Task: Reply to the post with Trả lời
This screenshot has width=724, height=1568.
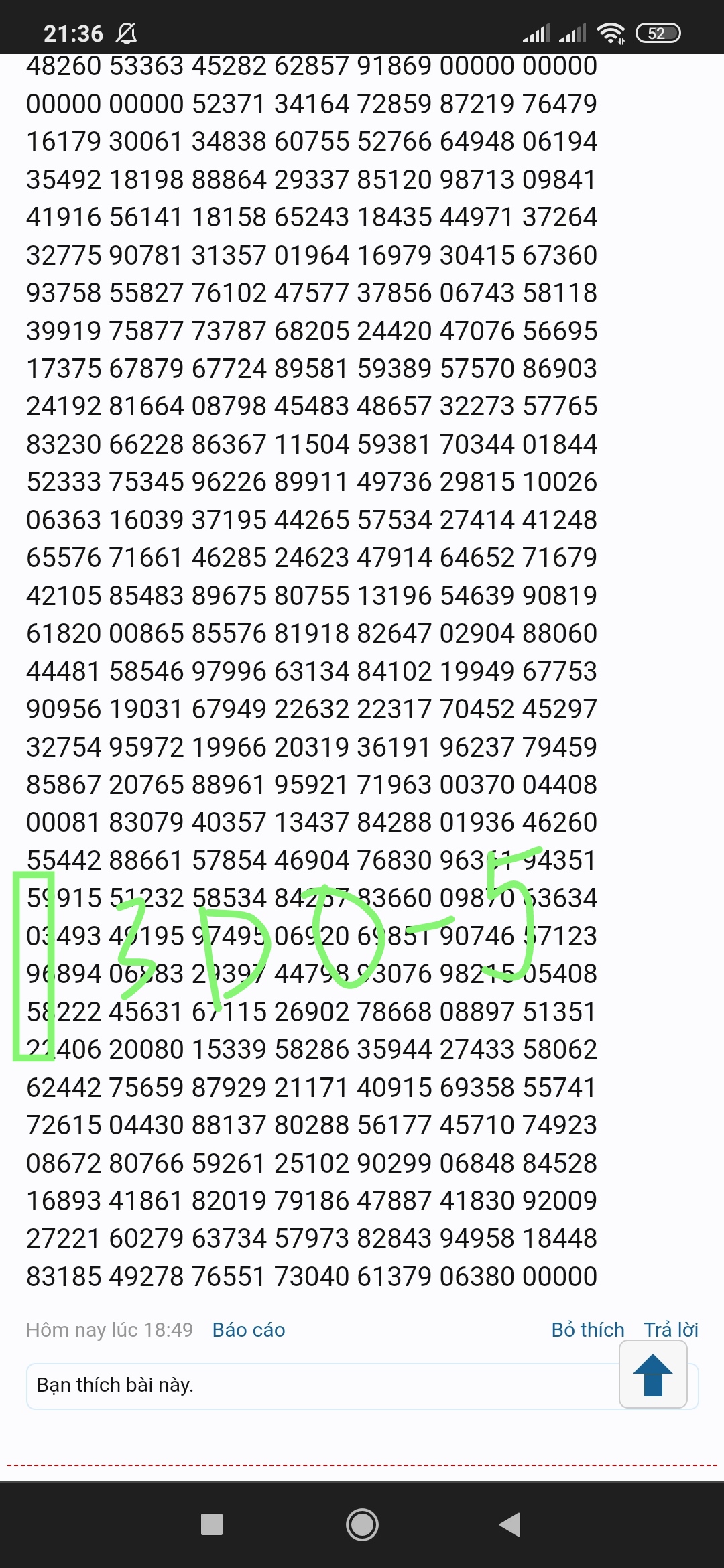Action: pos(671,1329)
